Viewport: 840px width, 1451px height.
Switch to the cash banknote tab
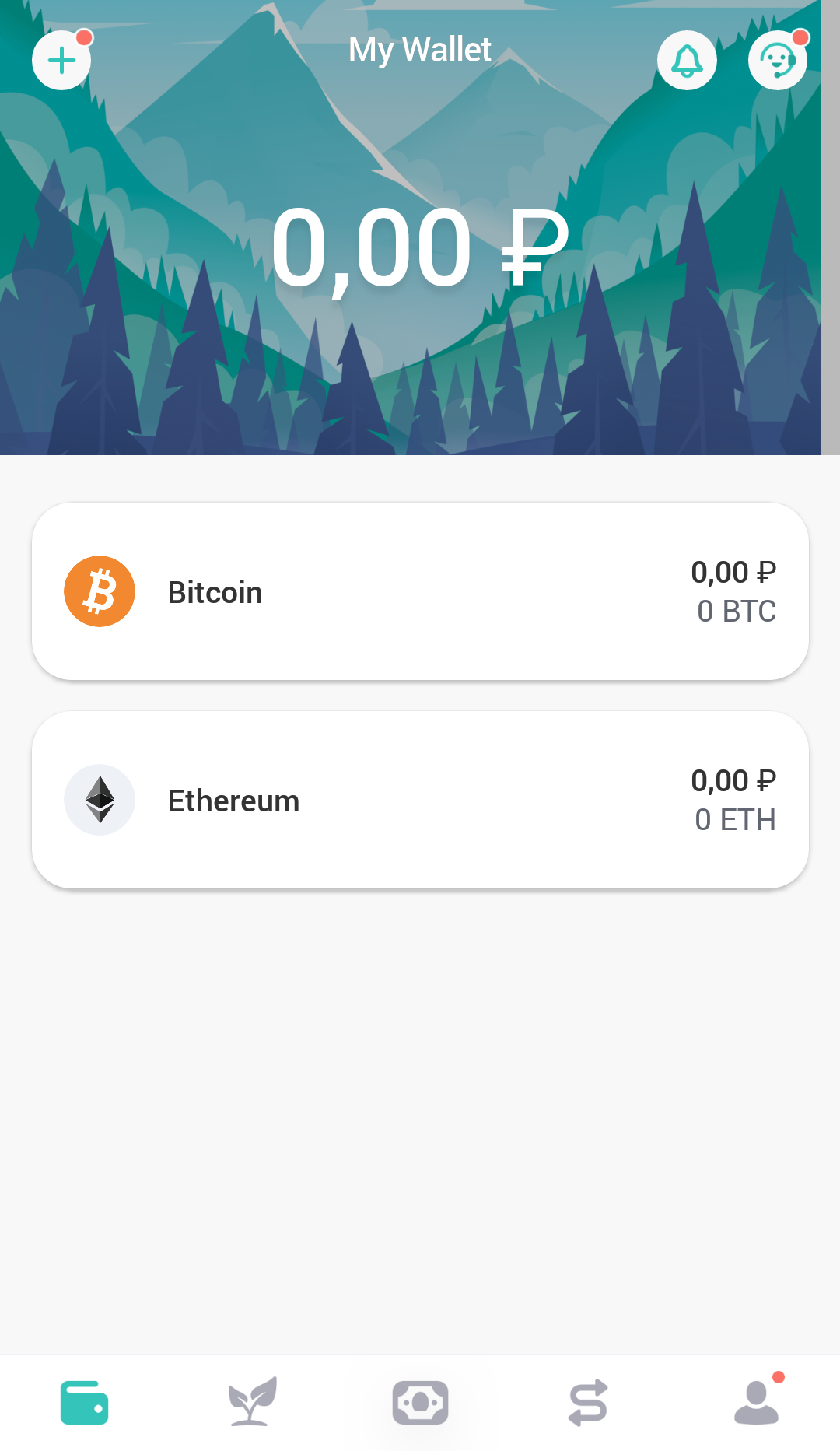pyautogui.click(x=420, y=1403)
